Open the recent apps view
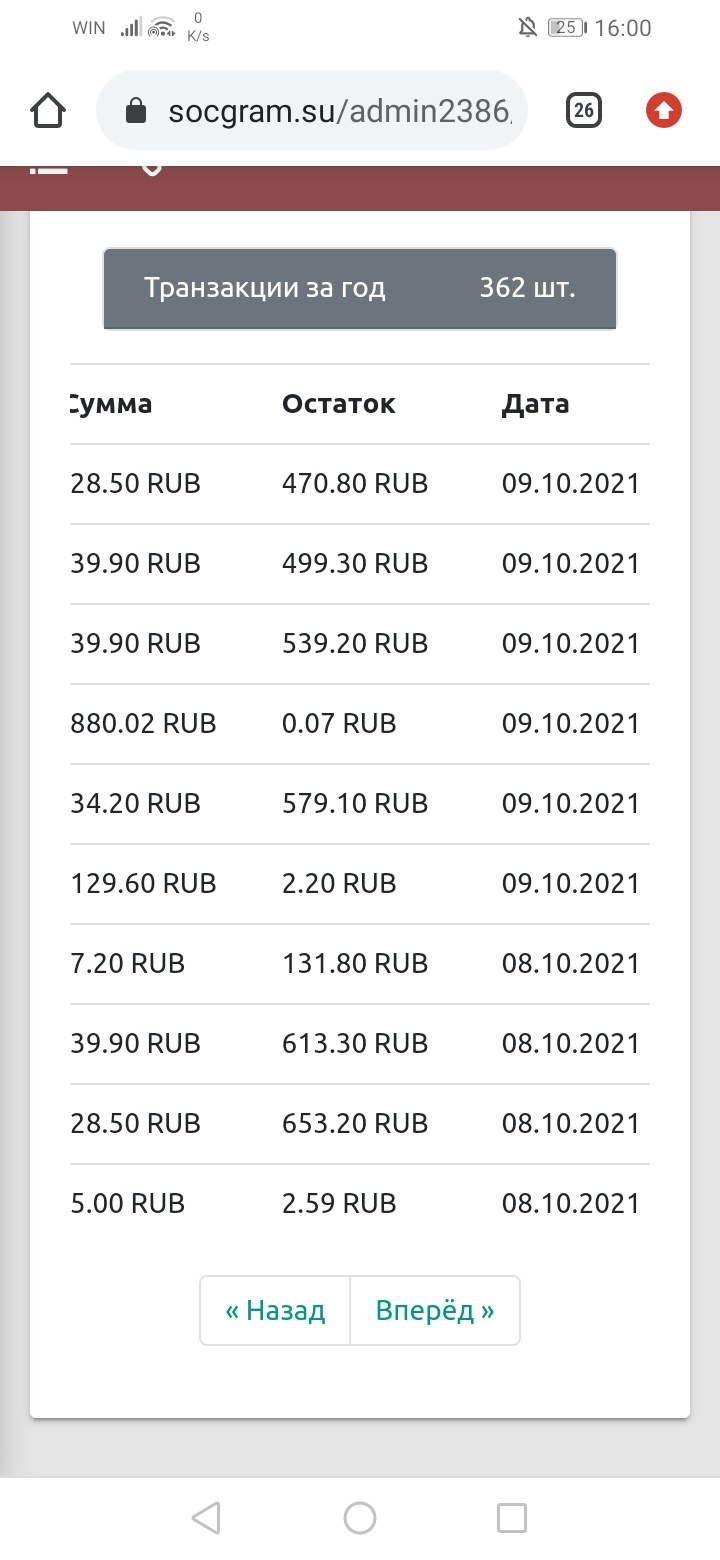This screenshot has height=1560, width=720. pyautogui.click(x=512, y=1518)
